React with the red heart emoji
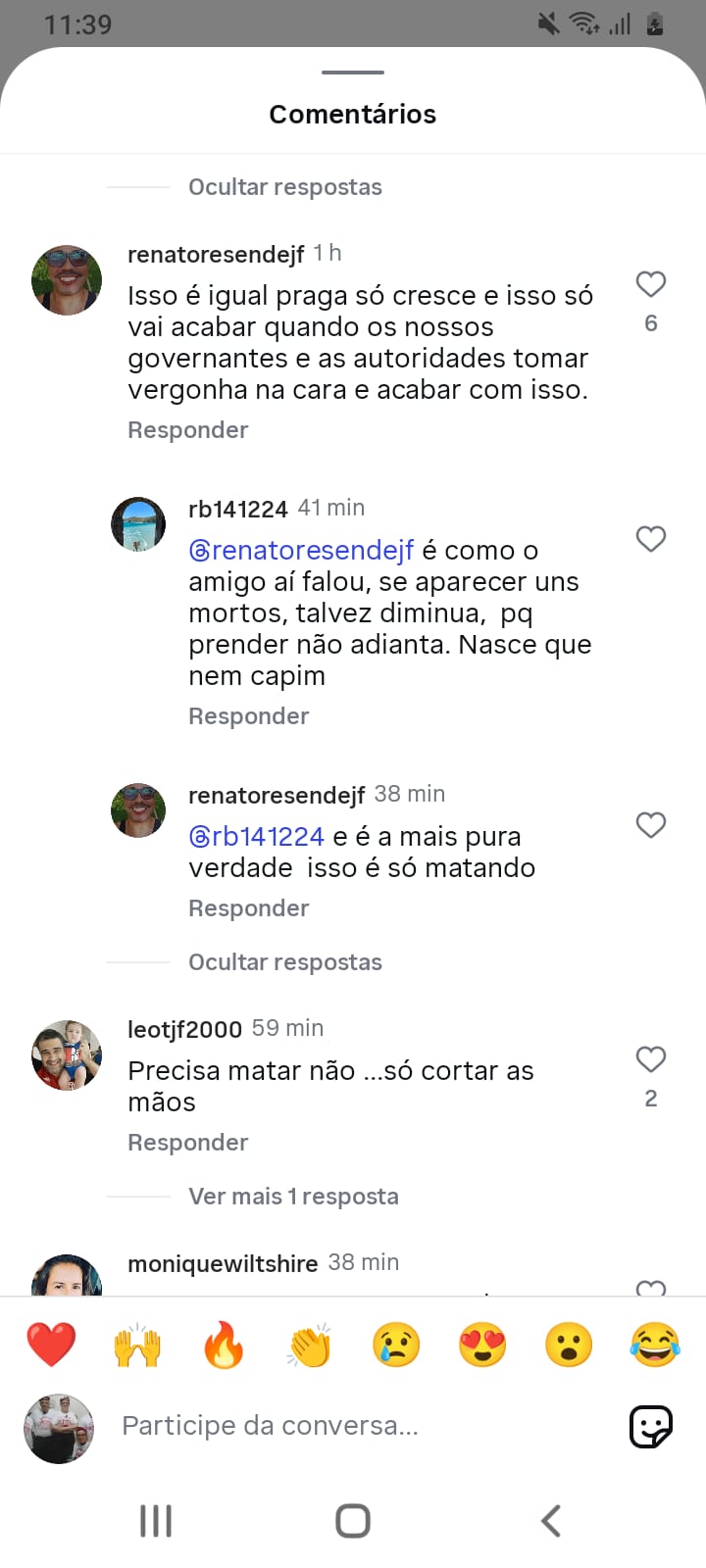This screenshot has height=1568, width=706. coord(51,1345)
